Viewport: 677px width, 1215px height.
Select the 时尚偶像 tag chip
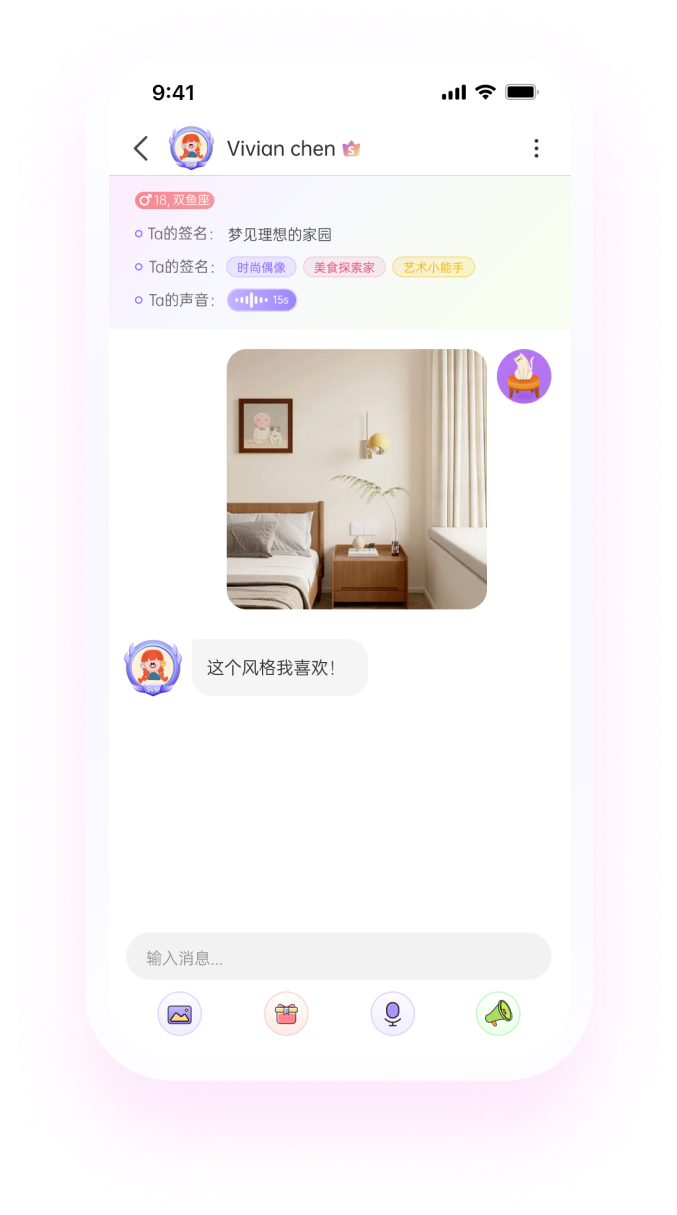point(261,267)
